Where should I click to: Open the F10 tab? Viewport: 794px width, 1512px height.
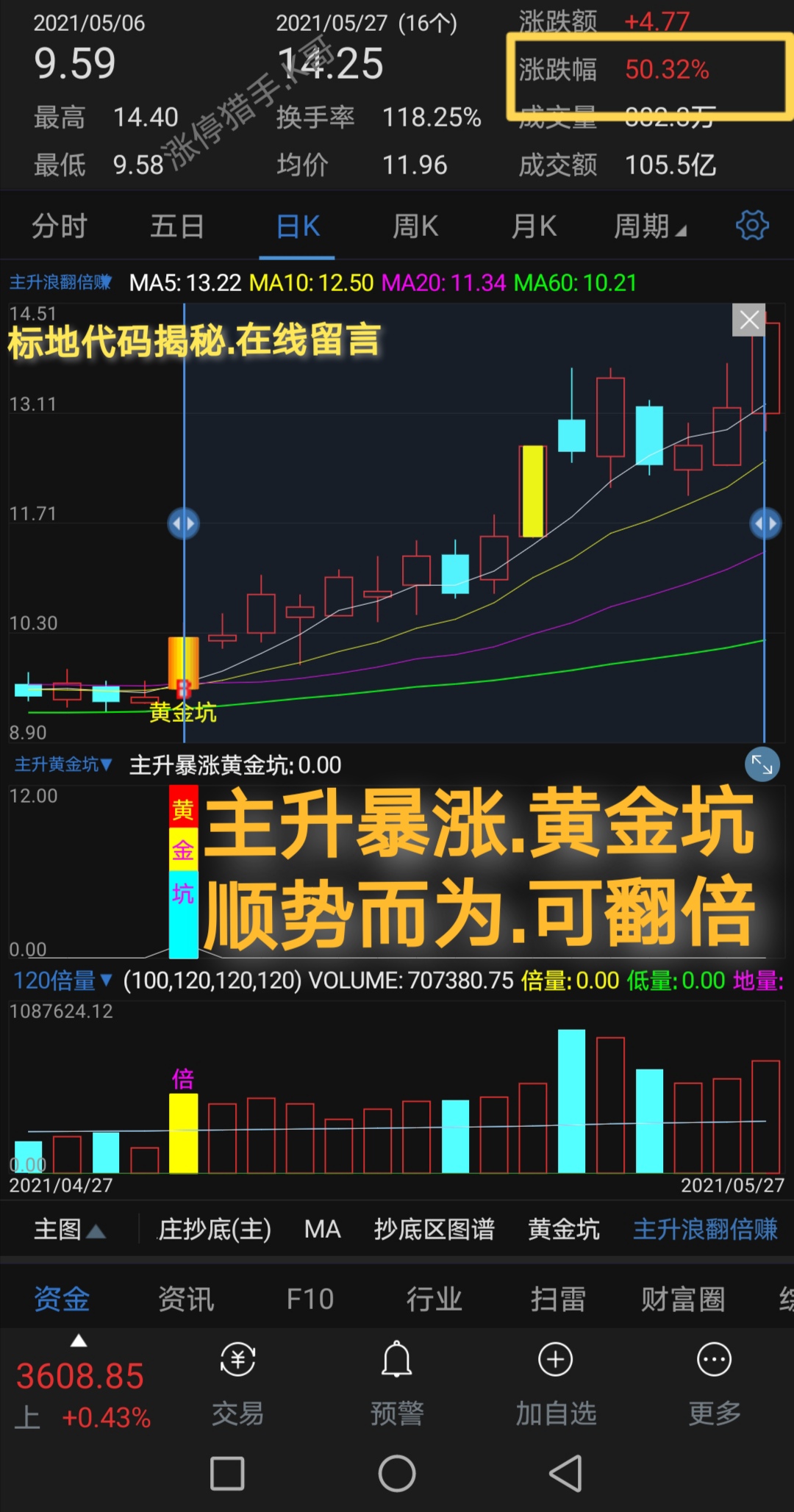pyautogui.click(x=310, y=1300)
